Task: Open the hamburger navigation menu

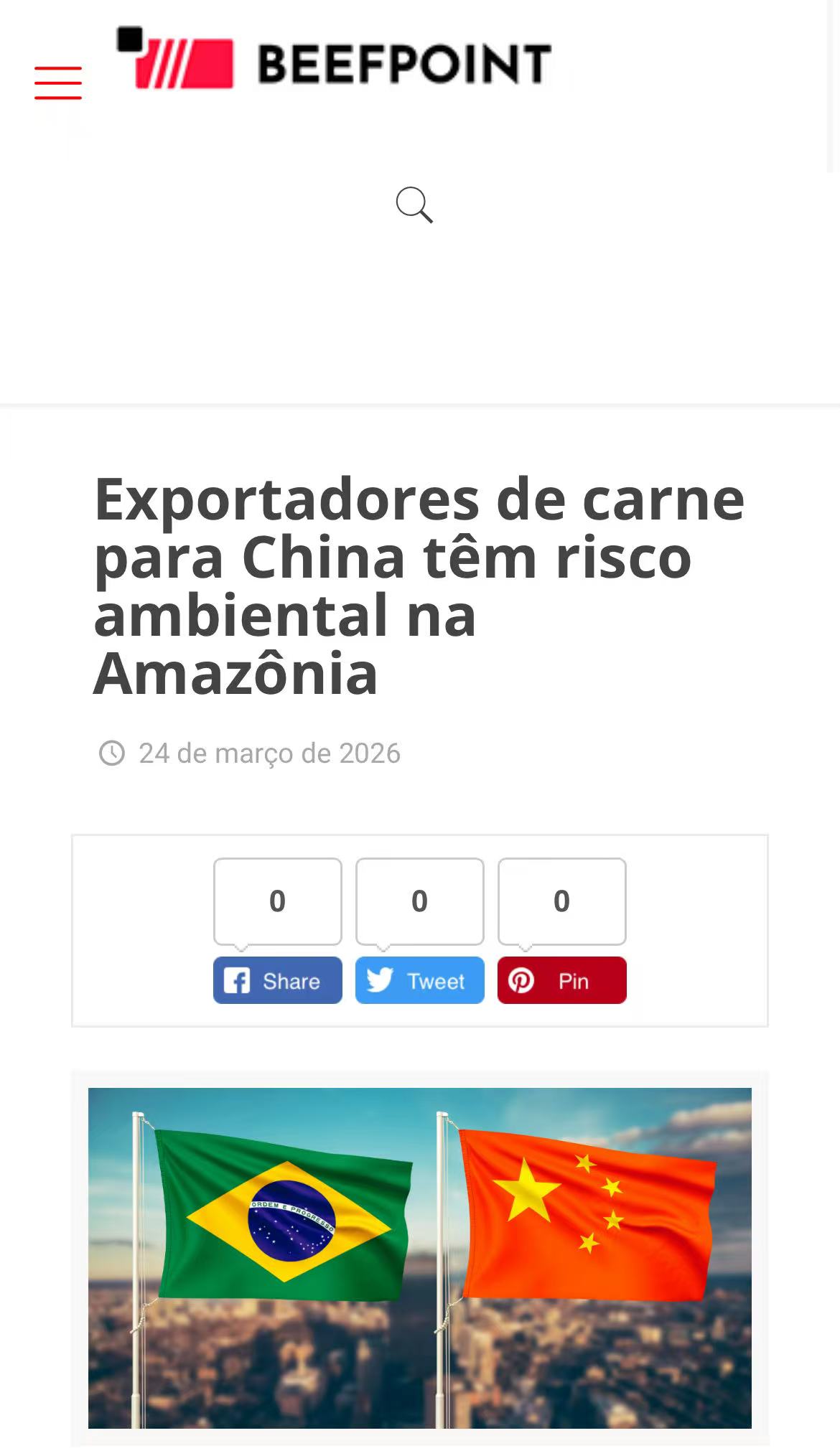Action: coord(58,83)
